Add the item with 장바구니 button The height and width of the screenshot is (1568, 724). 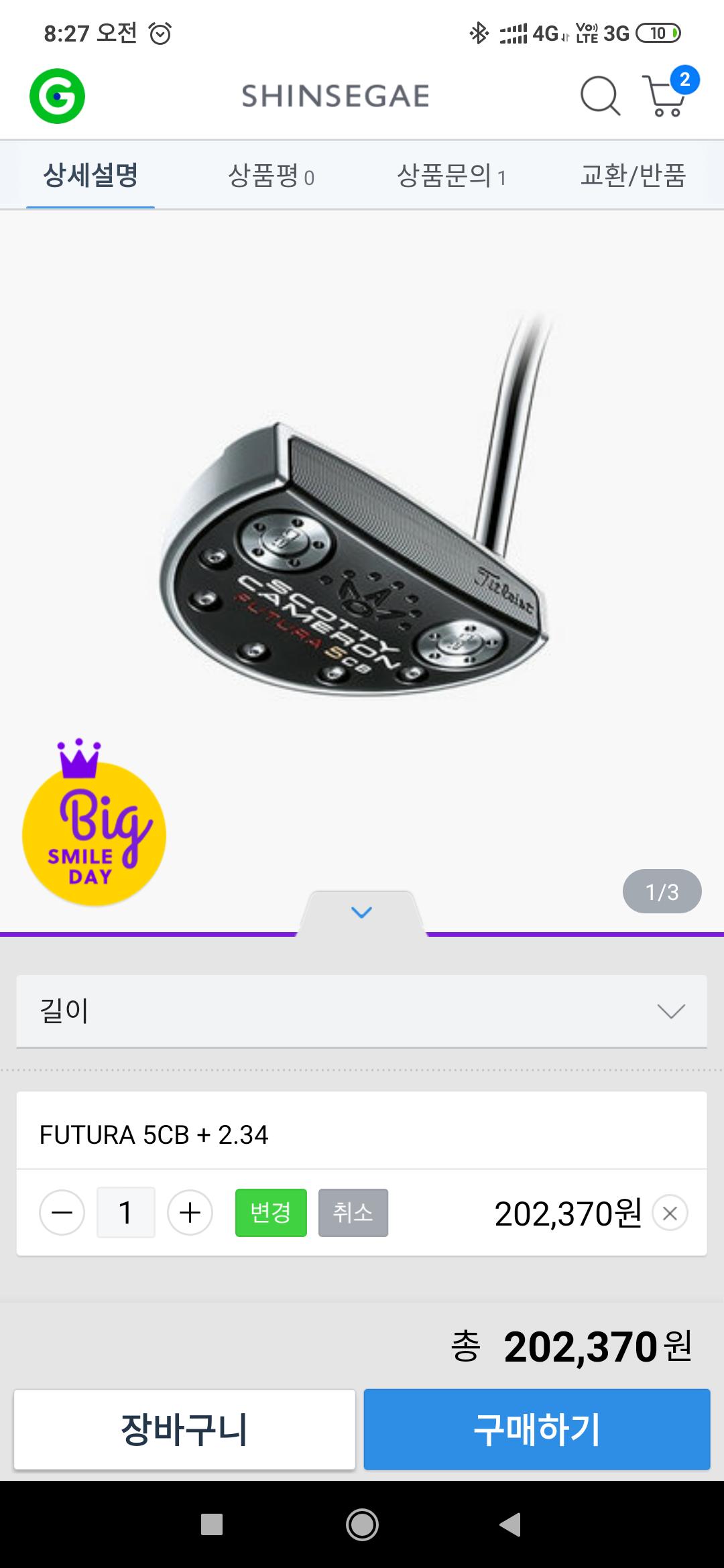184,1429
